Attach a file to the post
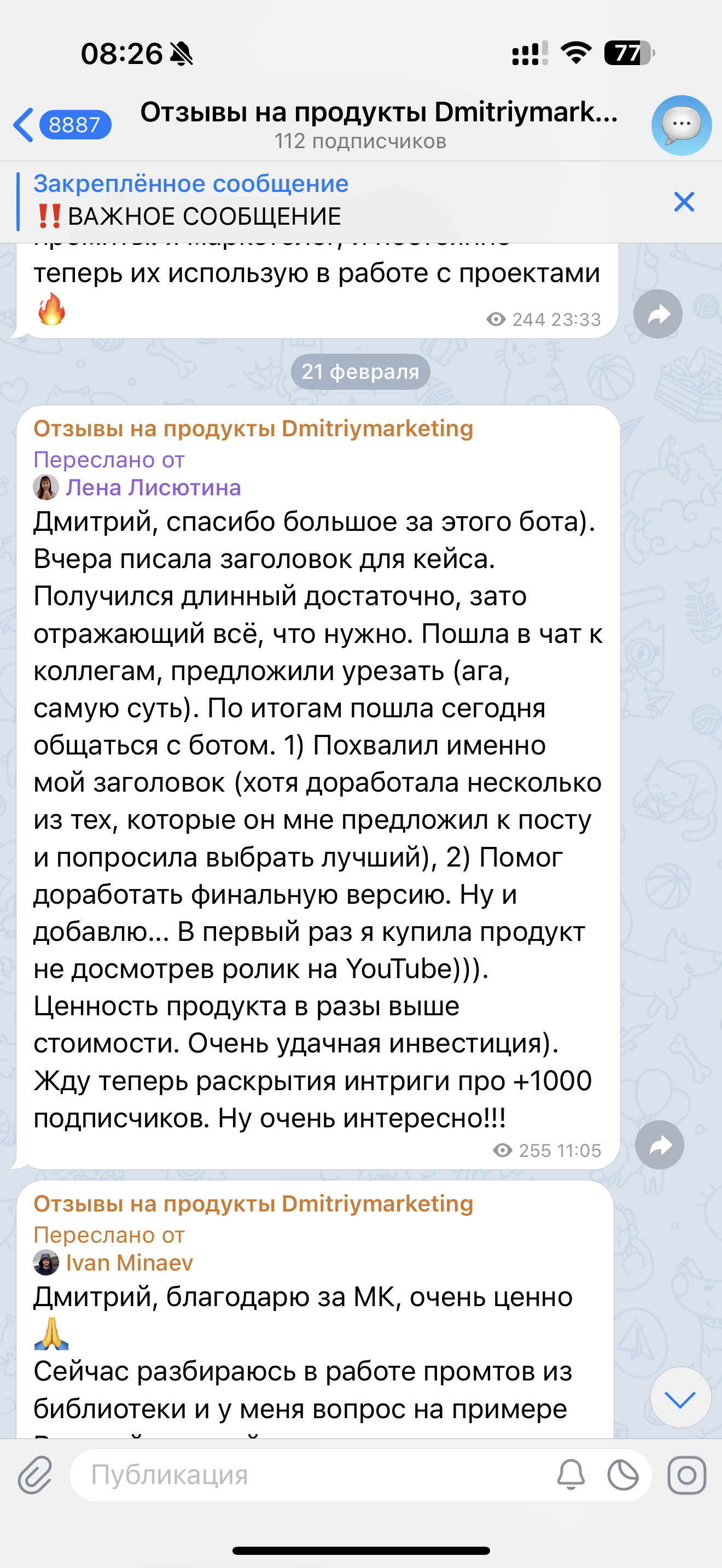The width and height of the screenshot is (722, 1568). [x=34, y=1476]
